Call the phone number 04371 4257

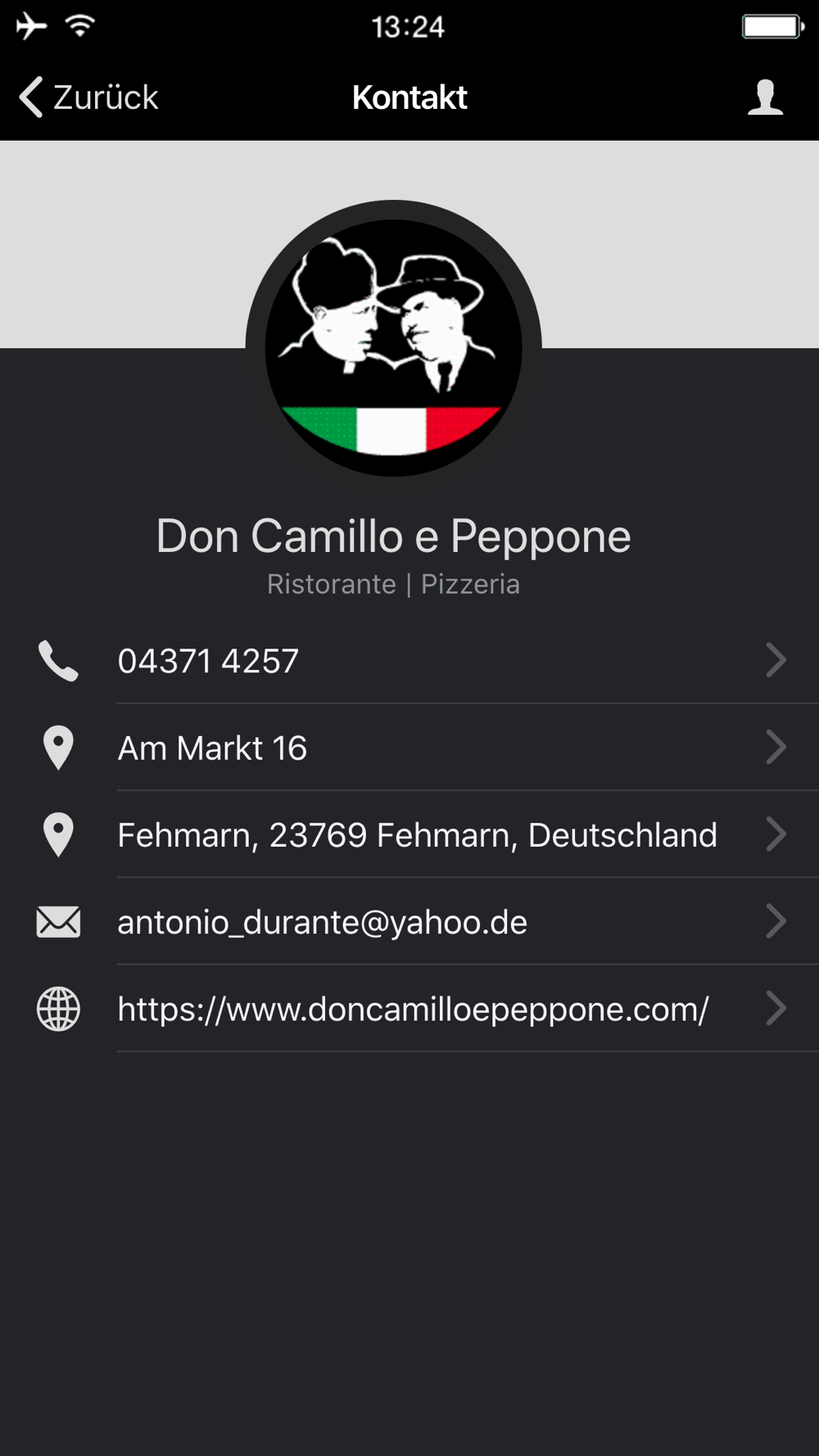click(409, 661)
